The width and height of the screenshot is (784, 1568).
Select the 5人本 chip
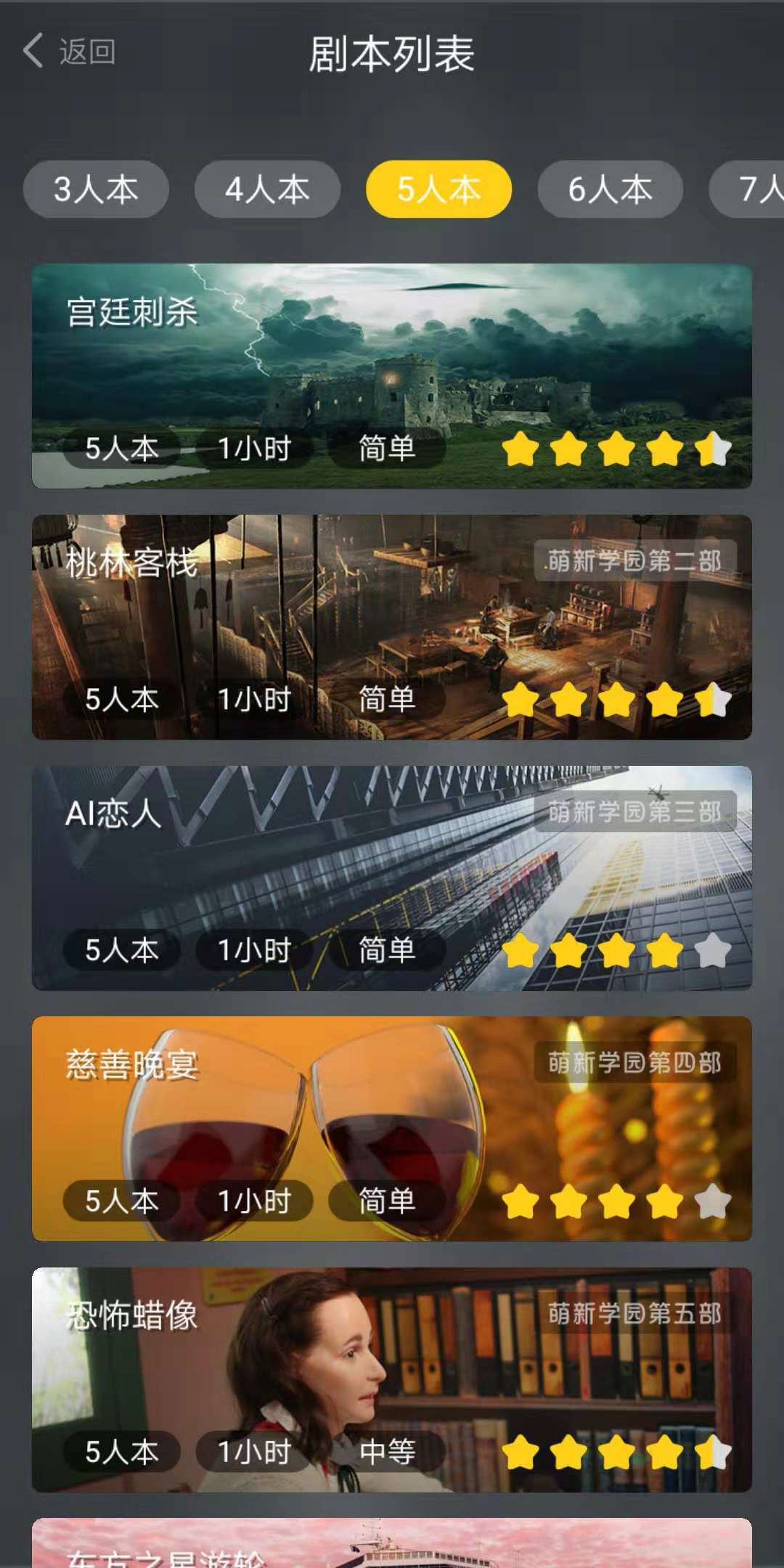[x=438, y=189]
